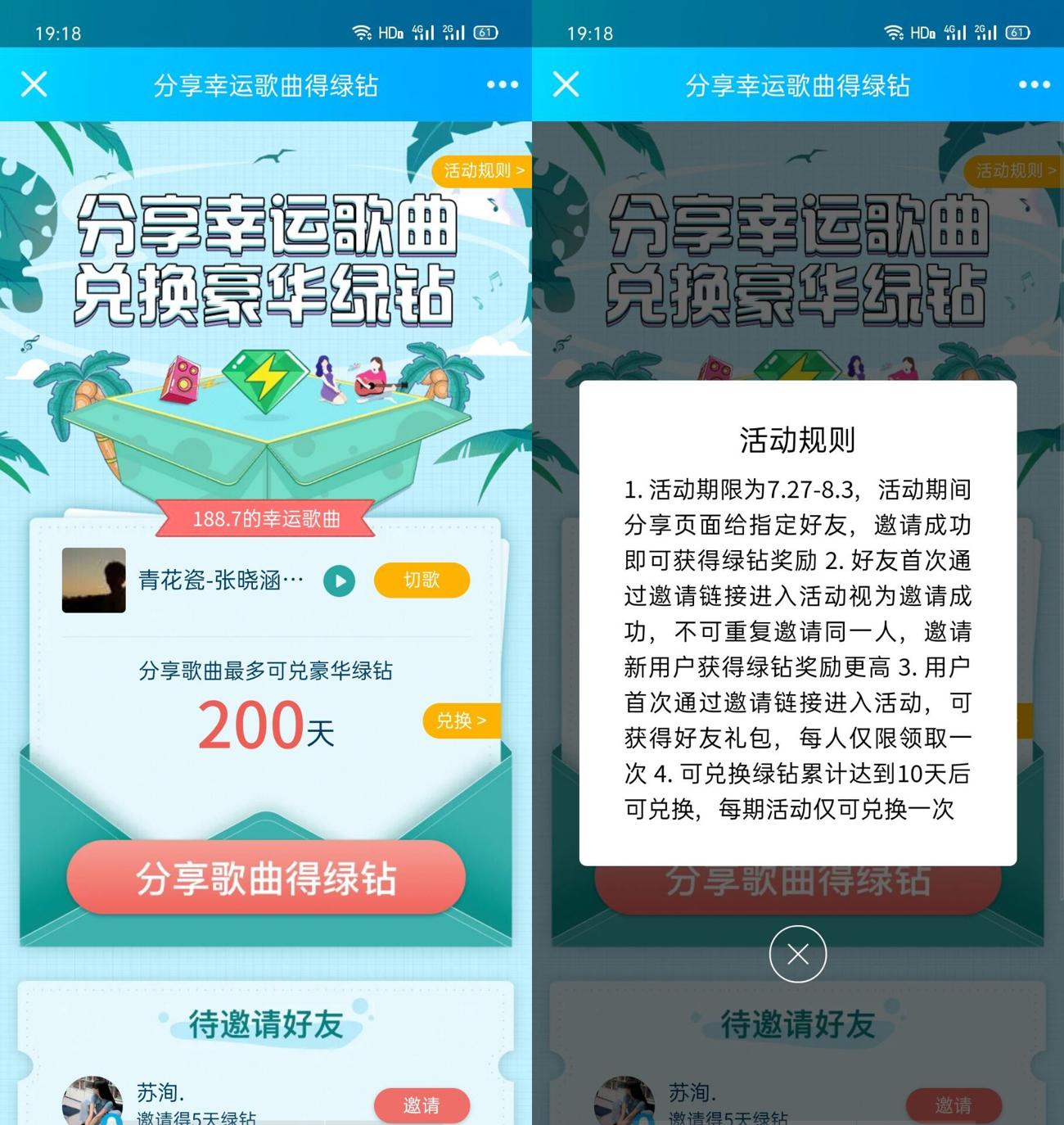Open the more options (…) menu
Viewport: 1064px width, 1125px height.
pos(502,84)
